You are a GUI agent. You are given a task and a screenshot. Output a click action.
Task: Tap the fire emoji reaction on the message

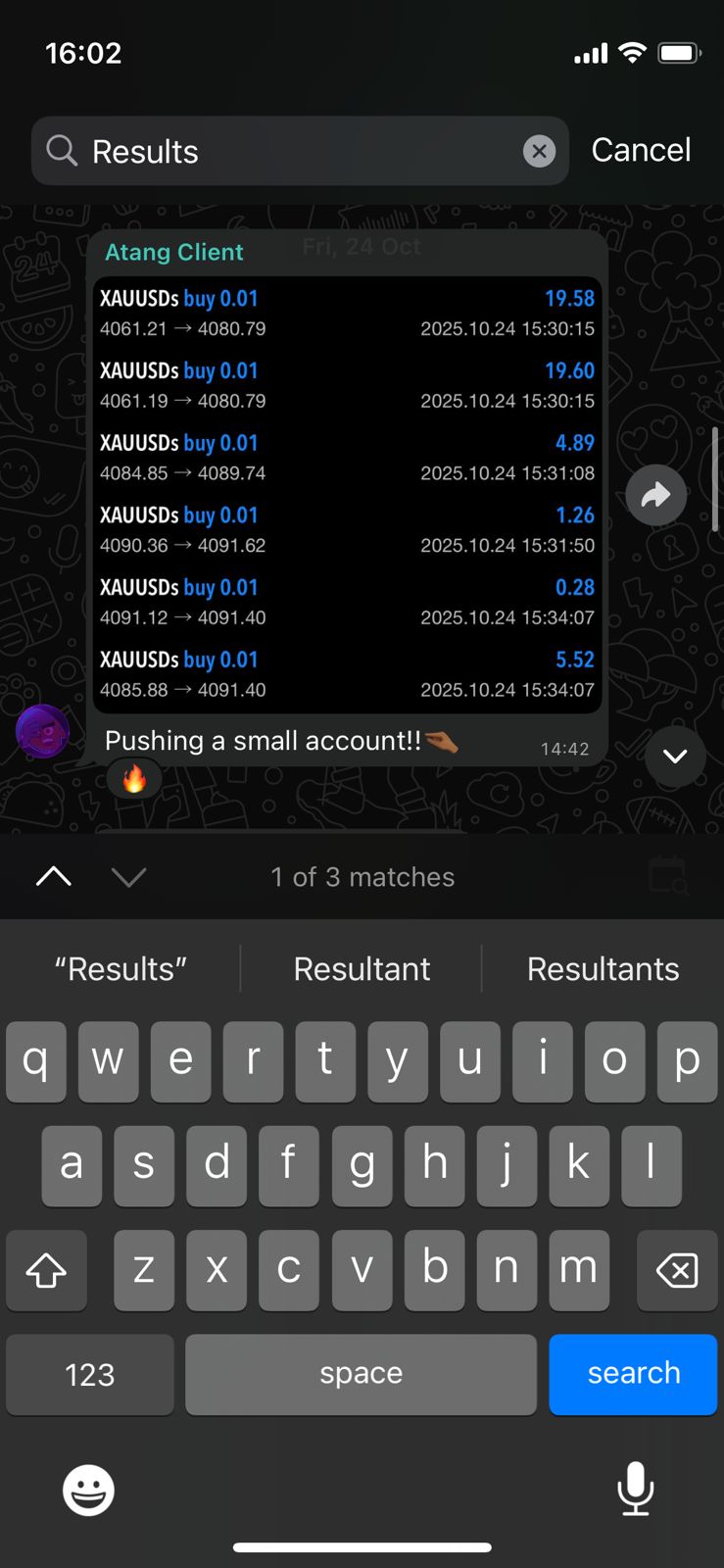click(x=133, y=777)
